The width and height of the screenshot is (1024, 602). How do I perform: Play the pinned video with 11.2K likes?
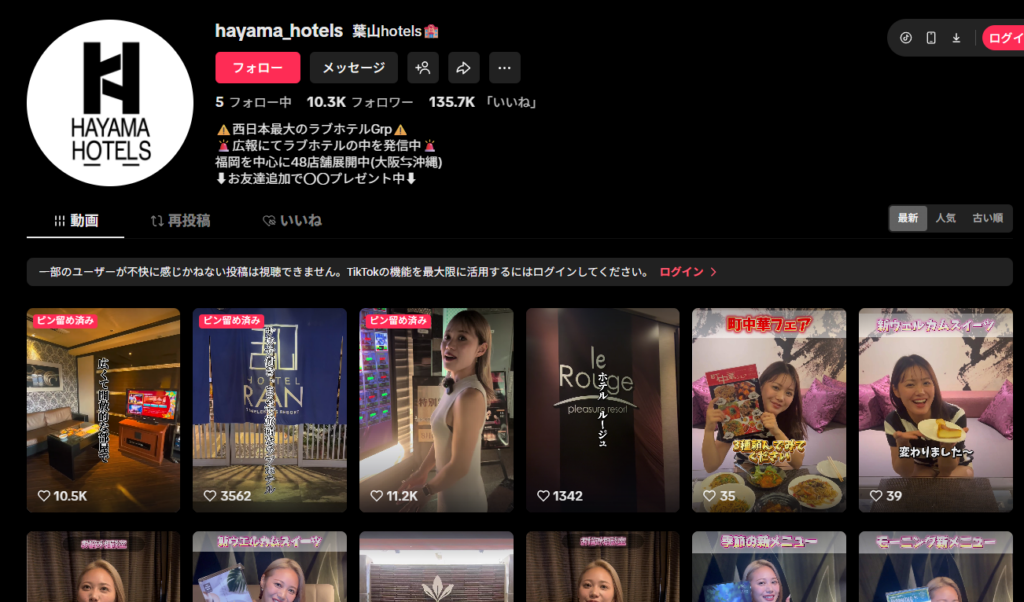pos(436,410)
